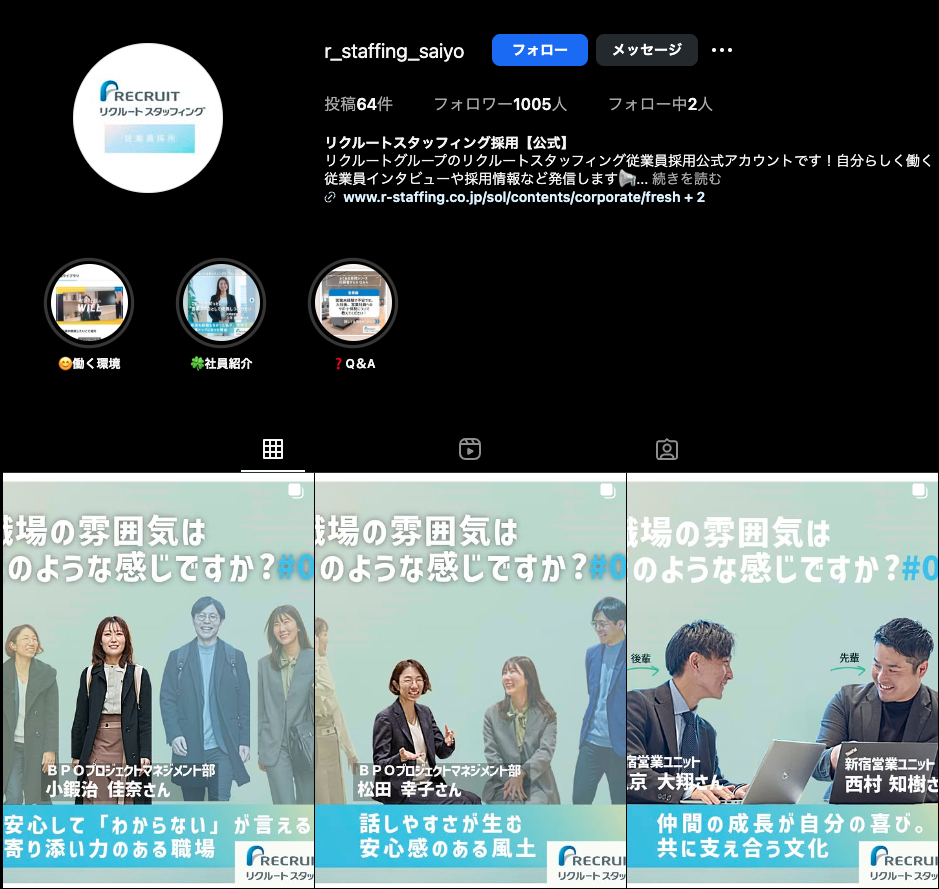Screen dimensions: 939x889
Task: Follow r_staffing_saiyo with the フォロー button
Action: tap(539, 50)
